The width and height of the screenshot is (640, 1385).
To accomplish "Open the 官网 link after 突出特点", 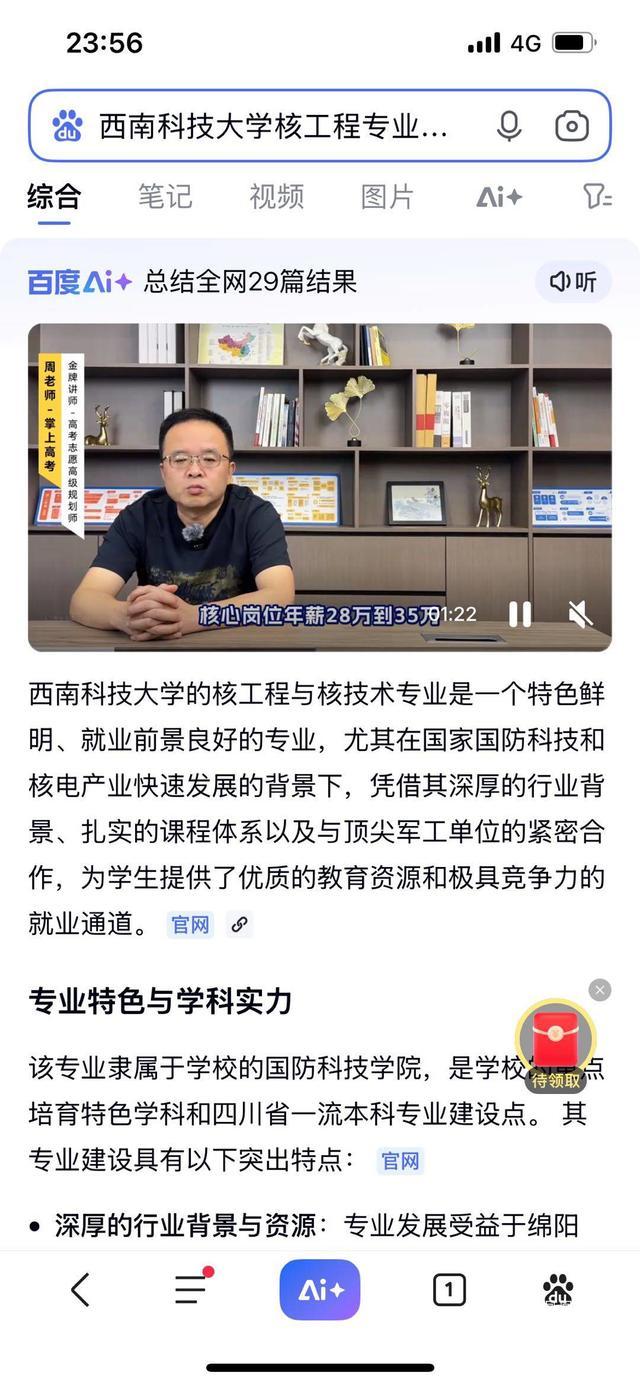I will point(400,1161).
